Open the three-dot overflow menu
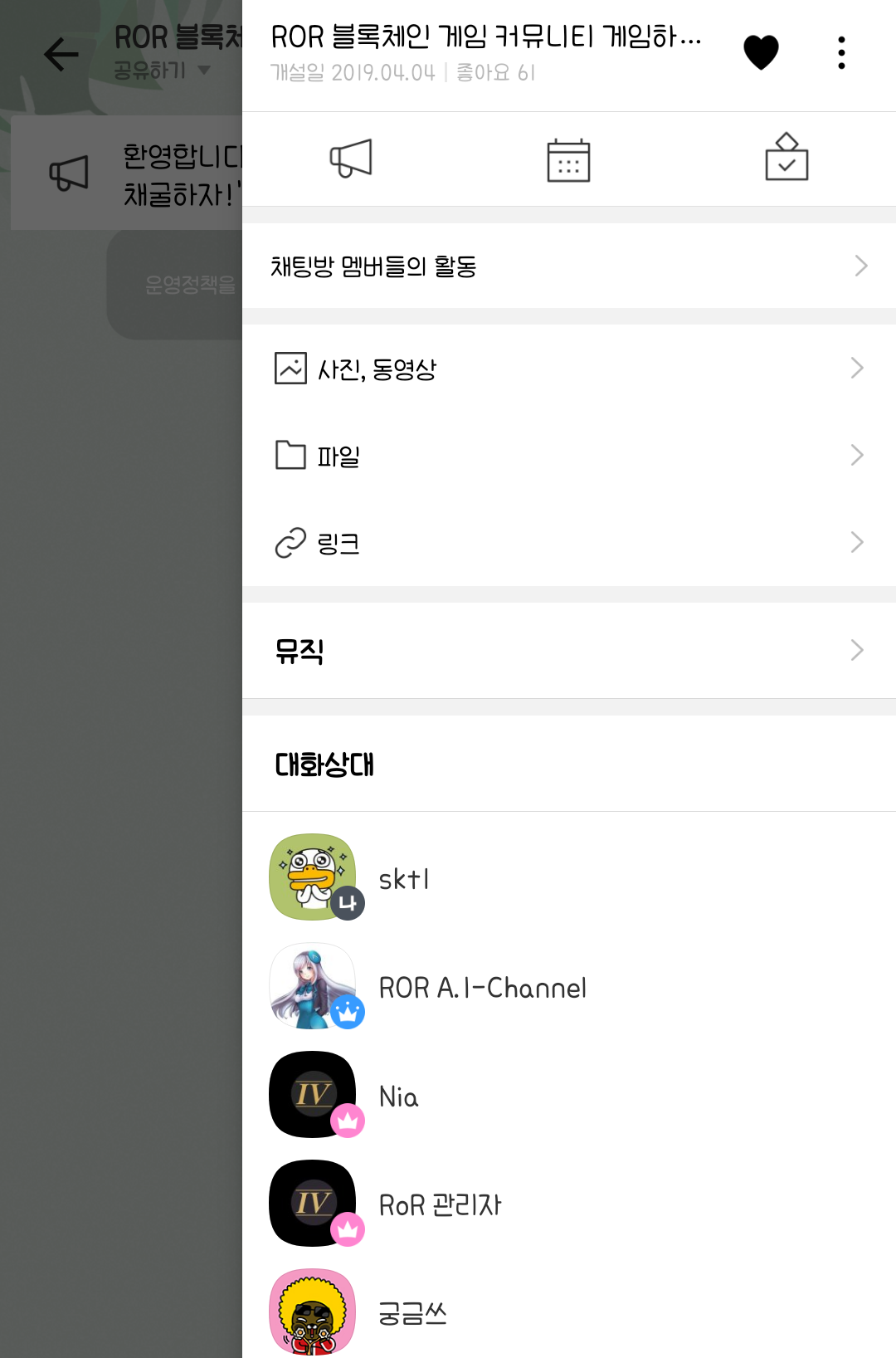 tap(841, 53)
